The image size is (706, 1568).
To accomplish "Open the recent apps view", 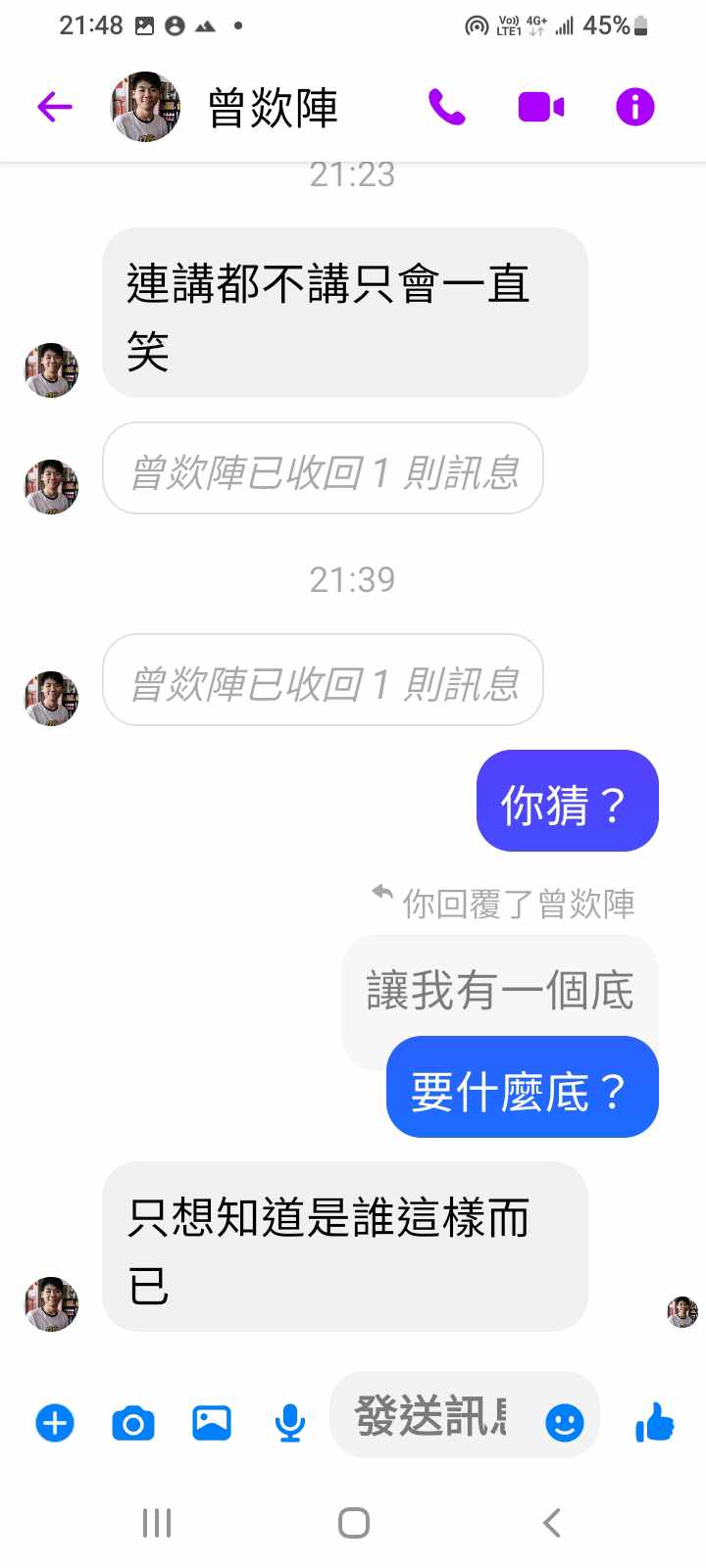I will click(x=157, y=1523).
